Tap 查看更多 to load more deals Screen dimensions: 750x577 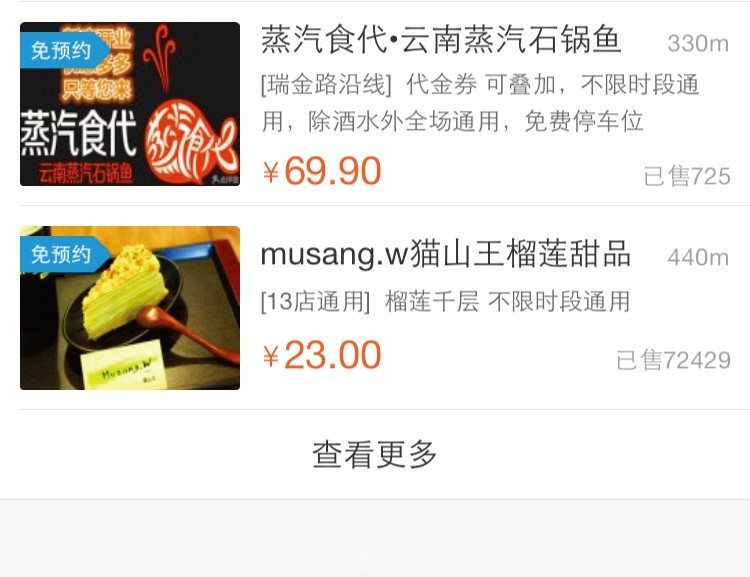(375, 455)
